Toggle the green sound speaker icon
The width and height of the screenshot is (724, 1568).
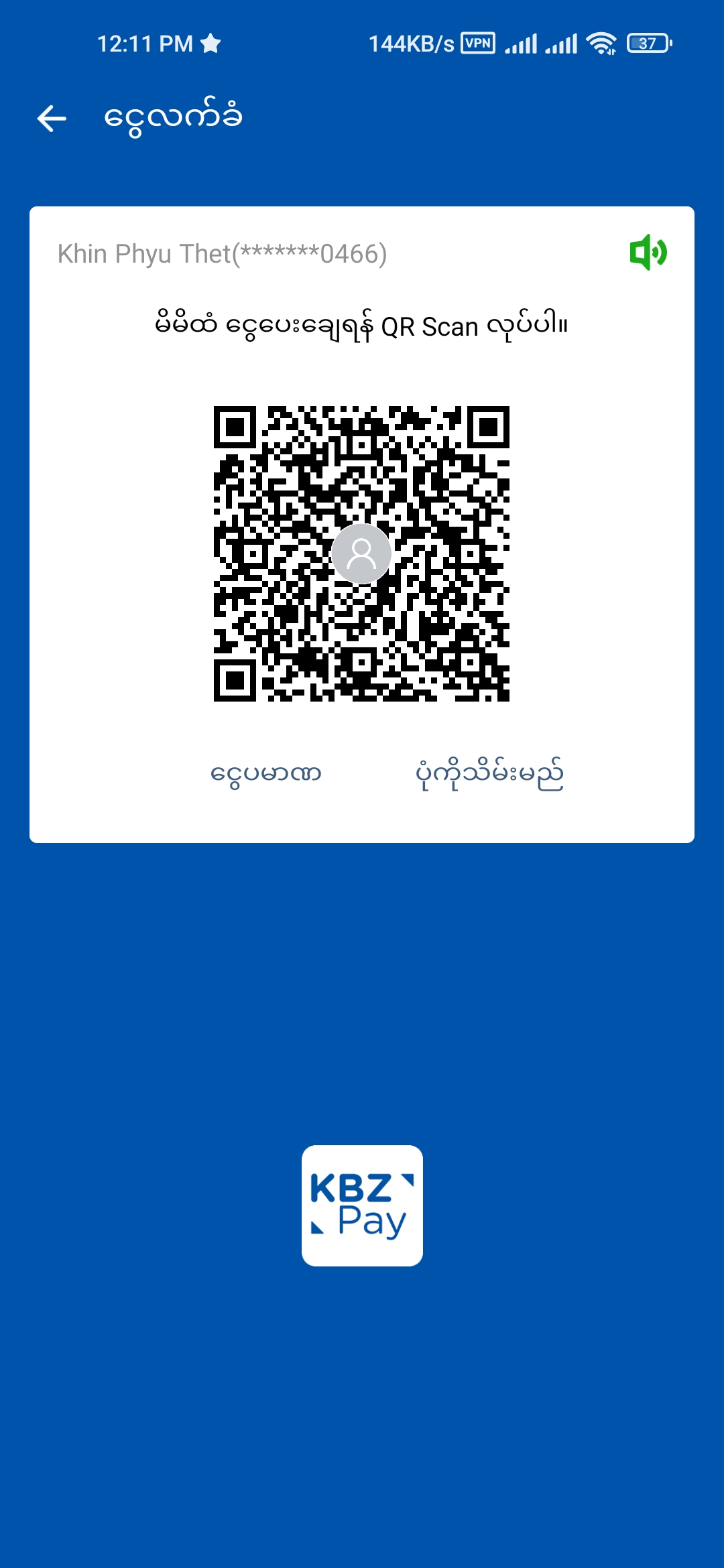(648, 253)
